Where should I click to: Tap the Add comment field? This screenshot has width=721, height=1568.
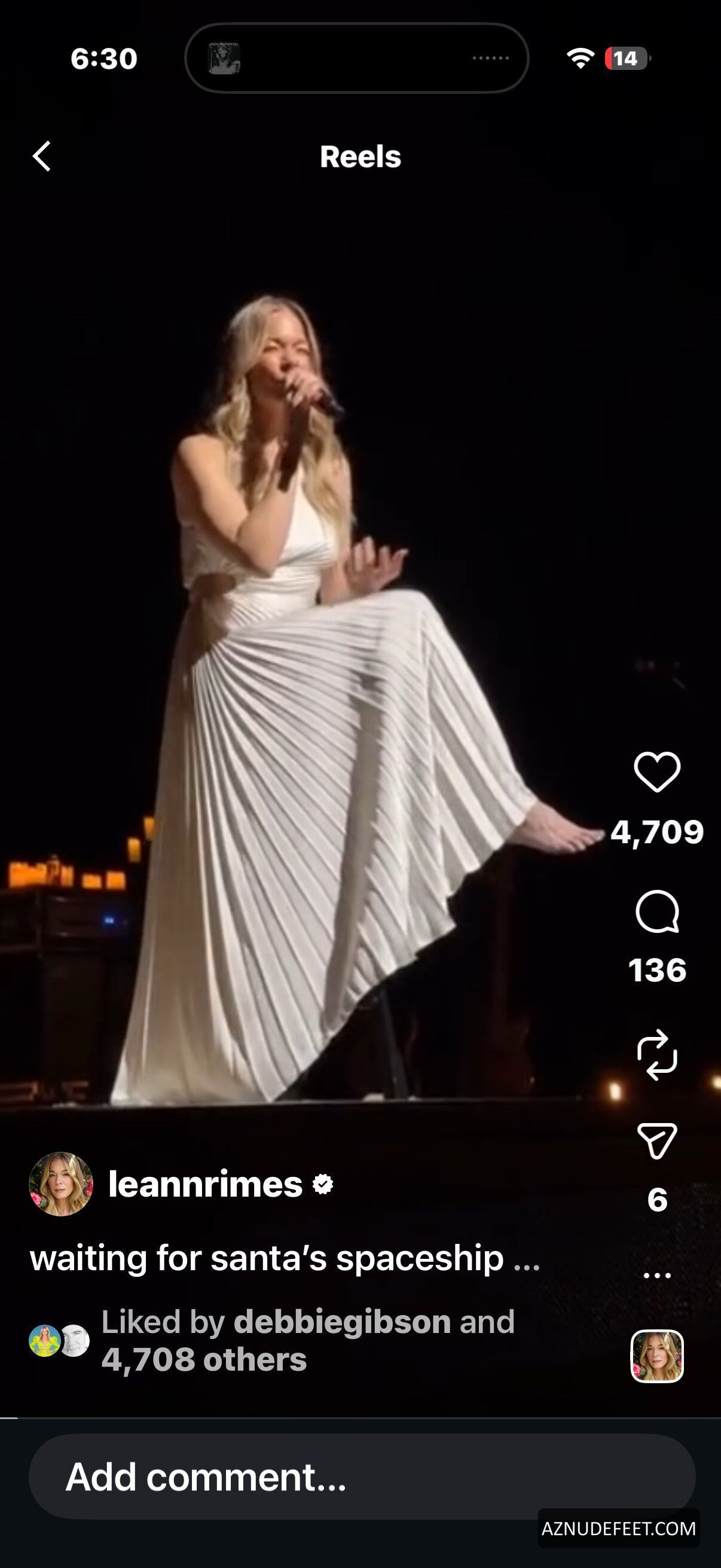[x=362, y=1477]
